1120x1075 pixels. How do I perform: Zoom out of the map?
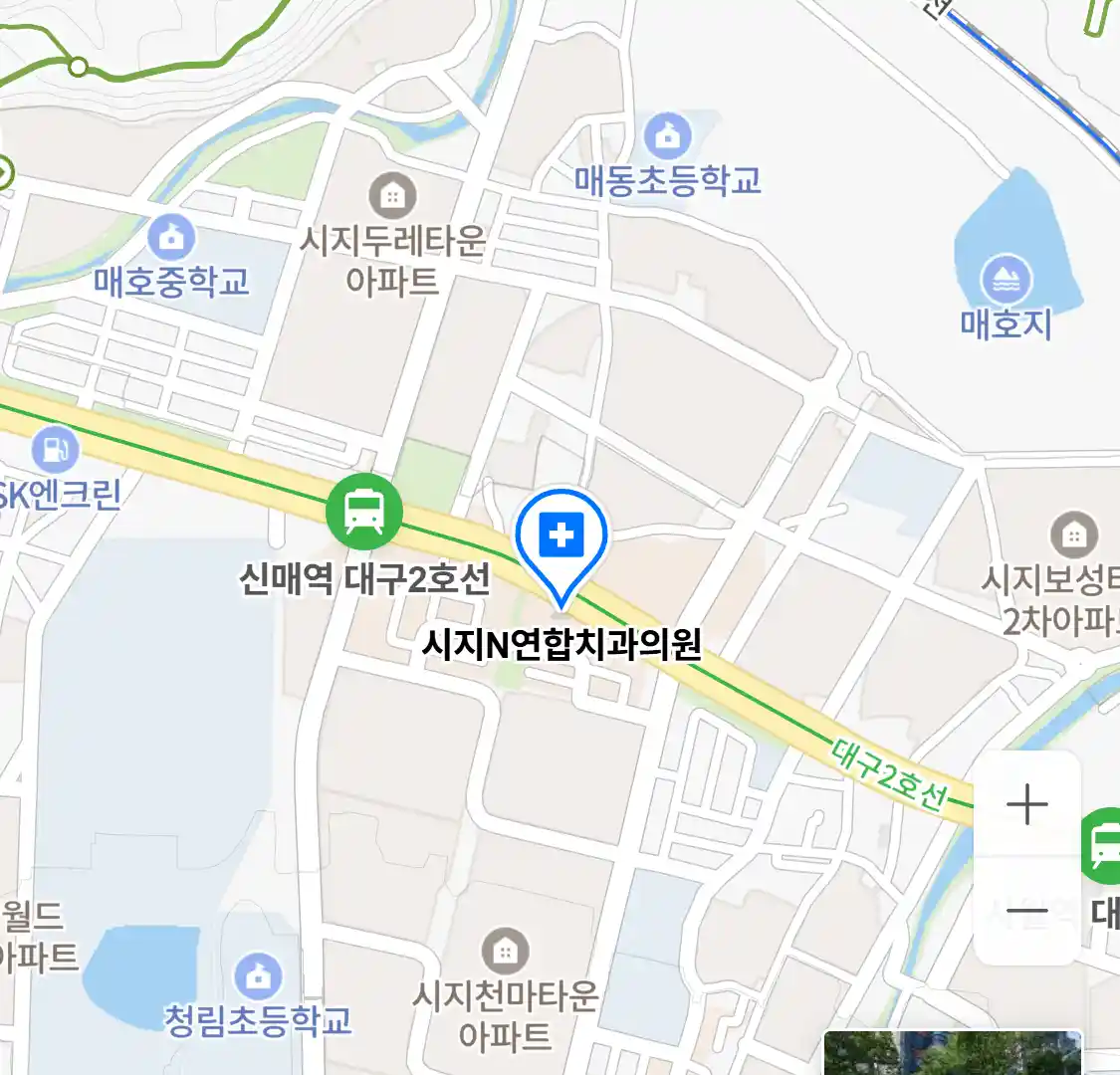point(1027,911)
